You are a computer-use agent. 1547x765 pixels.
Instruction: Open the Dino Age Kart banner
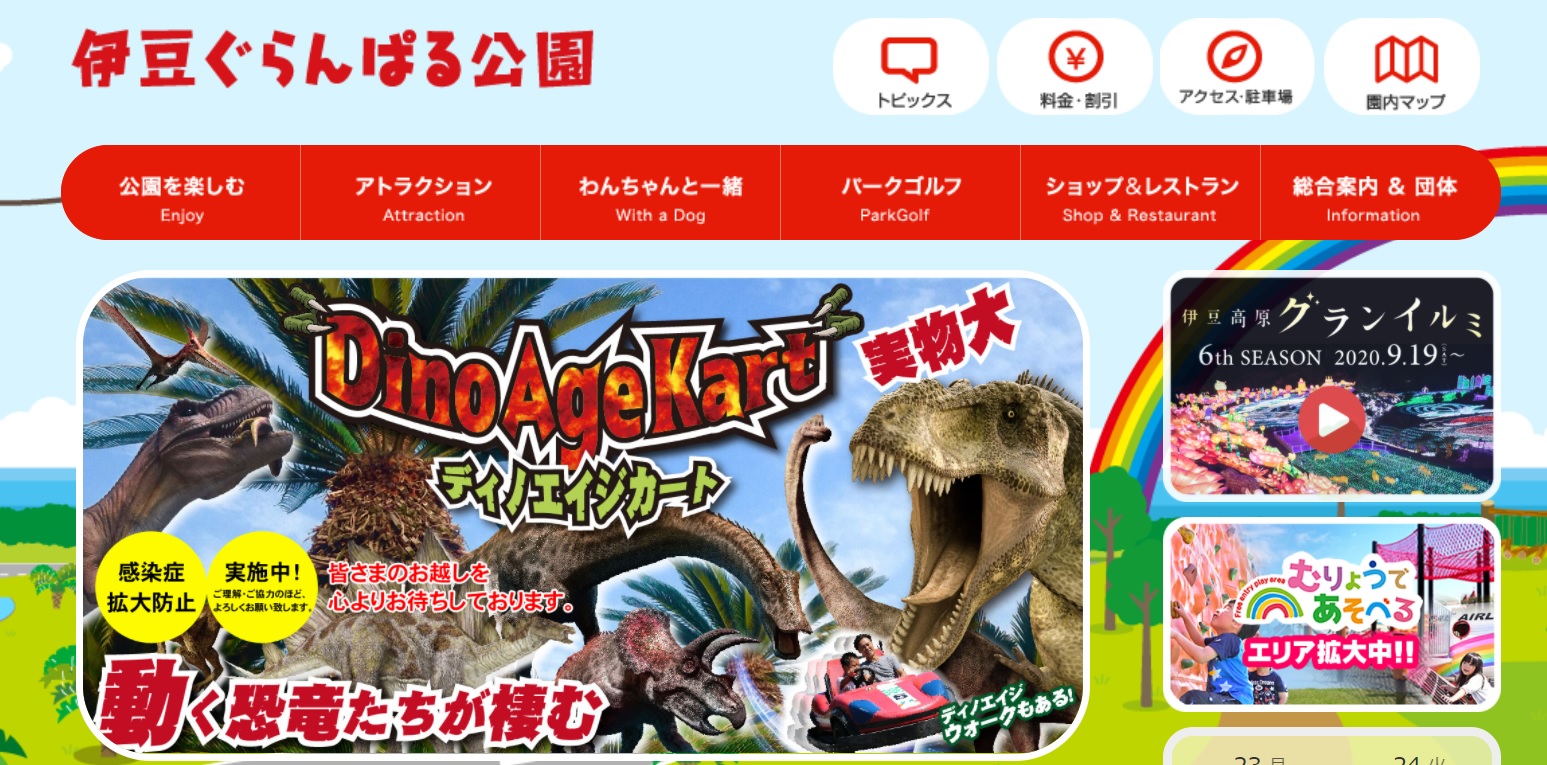[583, 515]
